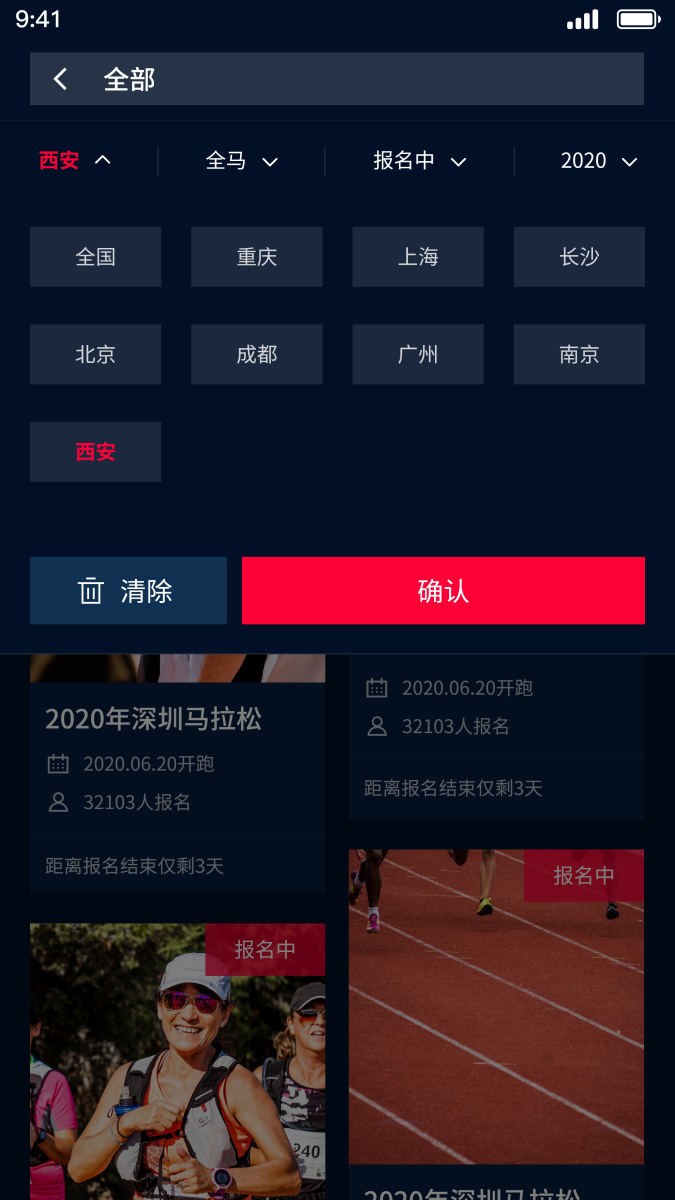
Task: Open the 报名中 status dropdown
Action: pyautogui.click(x=419, y=161)
